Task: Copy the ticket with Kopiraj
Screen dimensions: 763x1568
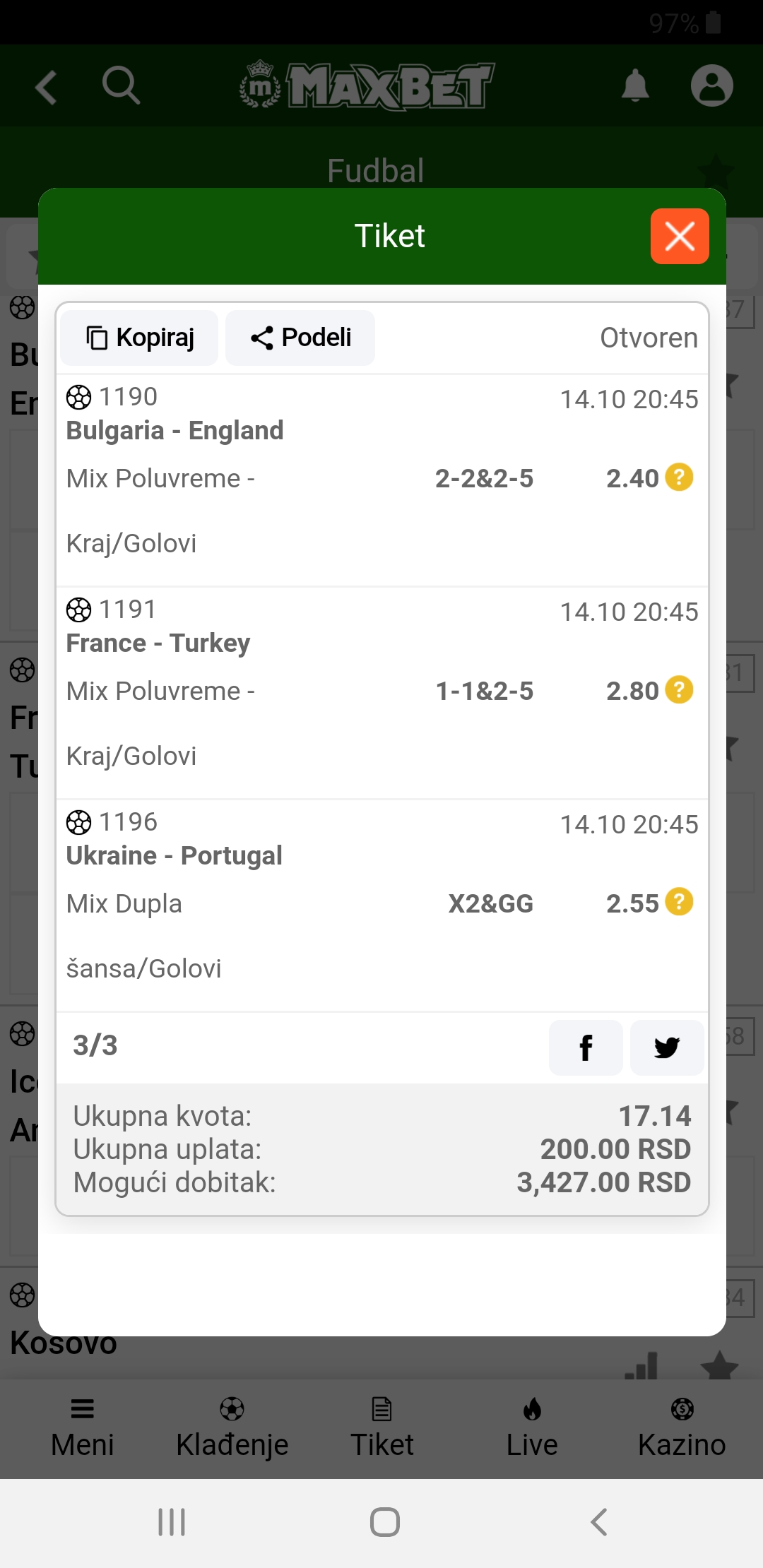Action: click(139, 338)
